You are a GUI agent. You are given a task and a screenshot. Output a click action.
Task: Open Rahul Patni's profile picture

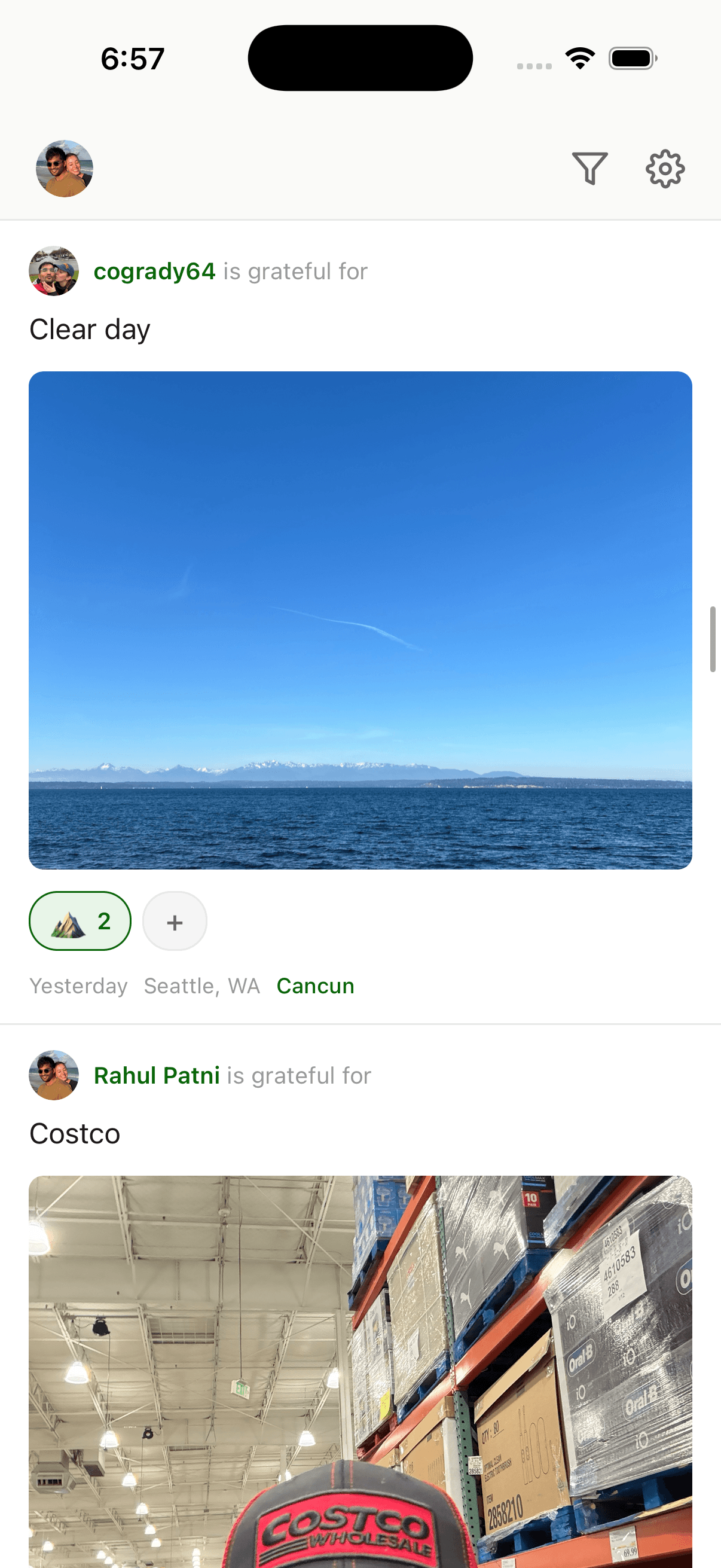coord(54,1075)
